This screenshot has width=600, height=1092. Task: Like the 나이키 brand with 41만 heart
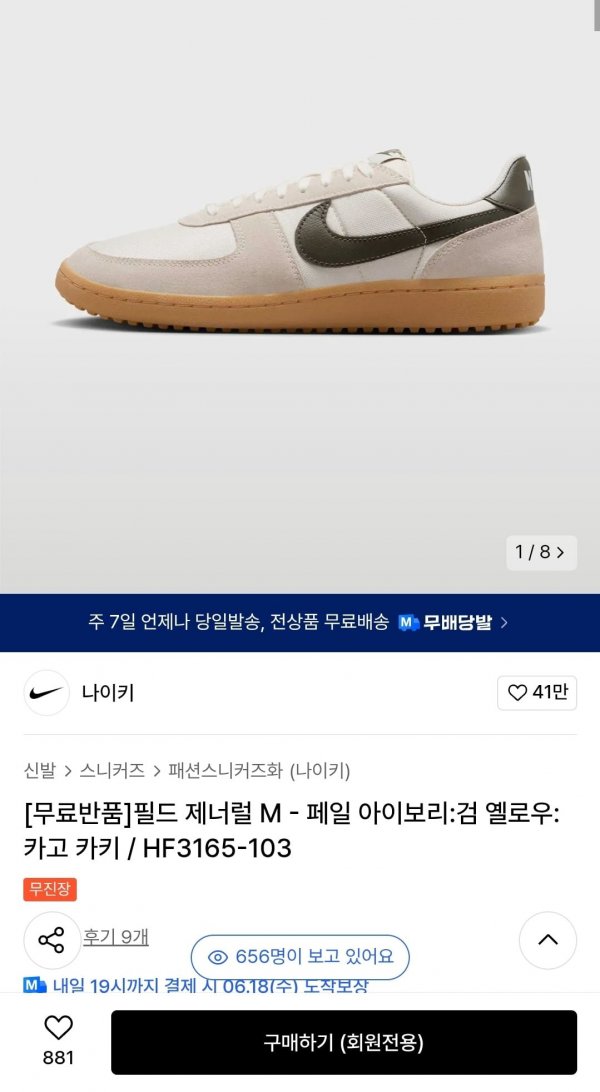[x=537, y=693]
